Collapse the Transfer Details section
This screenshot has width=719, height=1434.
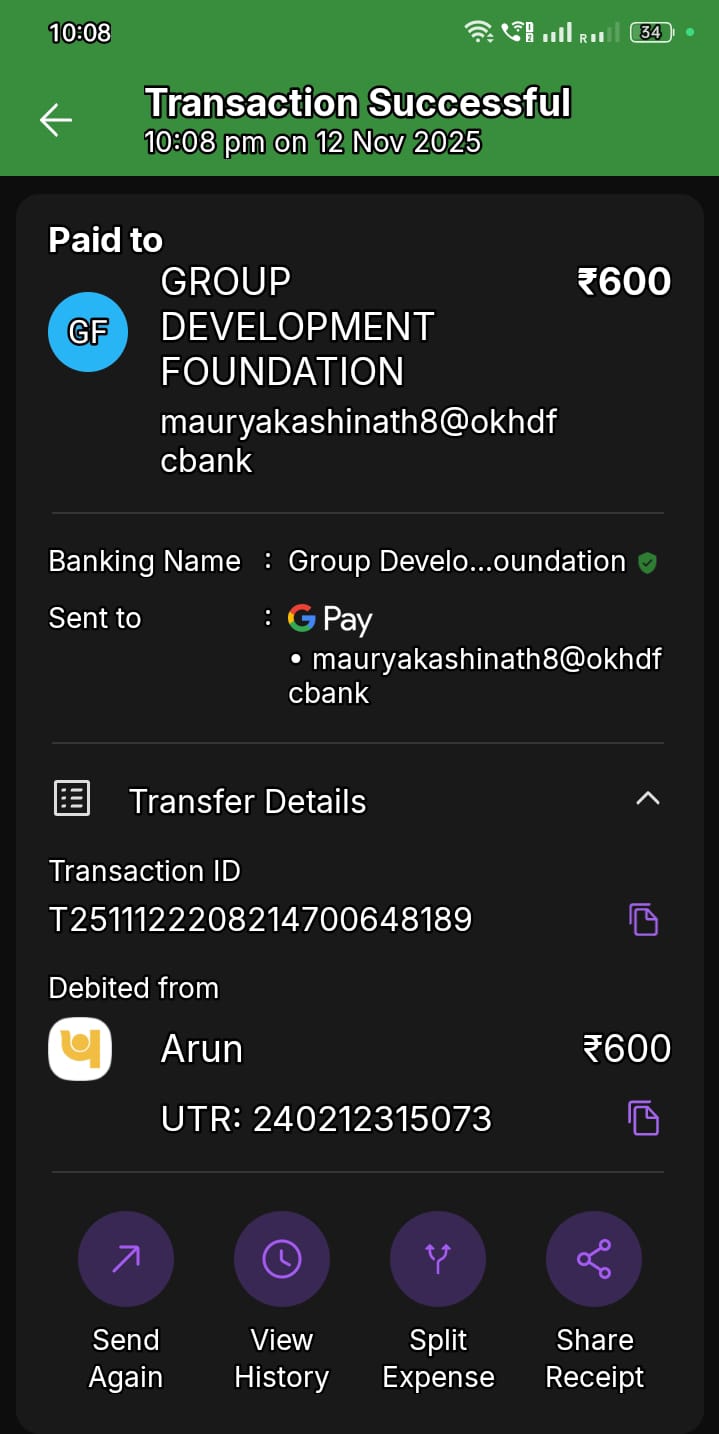click(648, 798)
